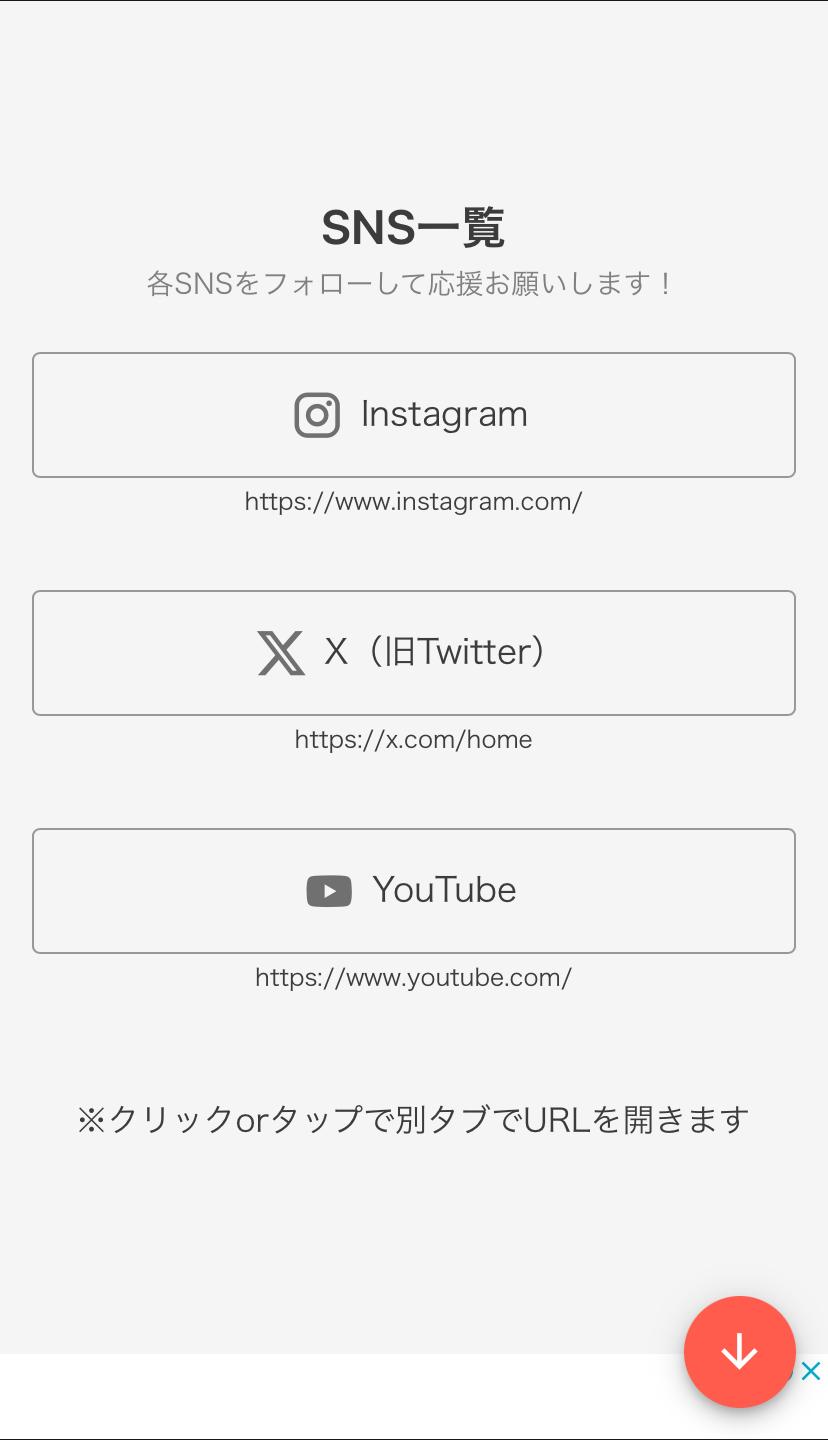Open the X（旧Twitter）page button
This screenshot has height=1440, width=828.
(414, 652)
